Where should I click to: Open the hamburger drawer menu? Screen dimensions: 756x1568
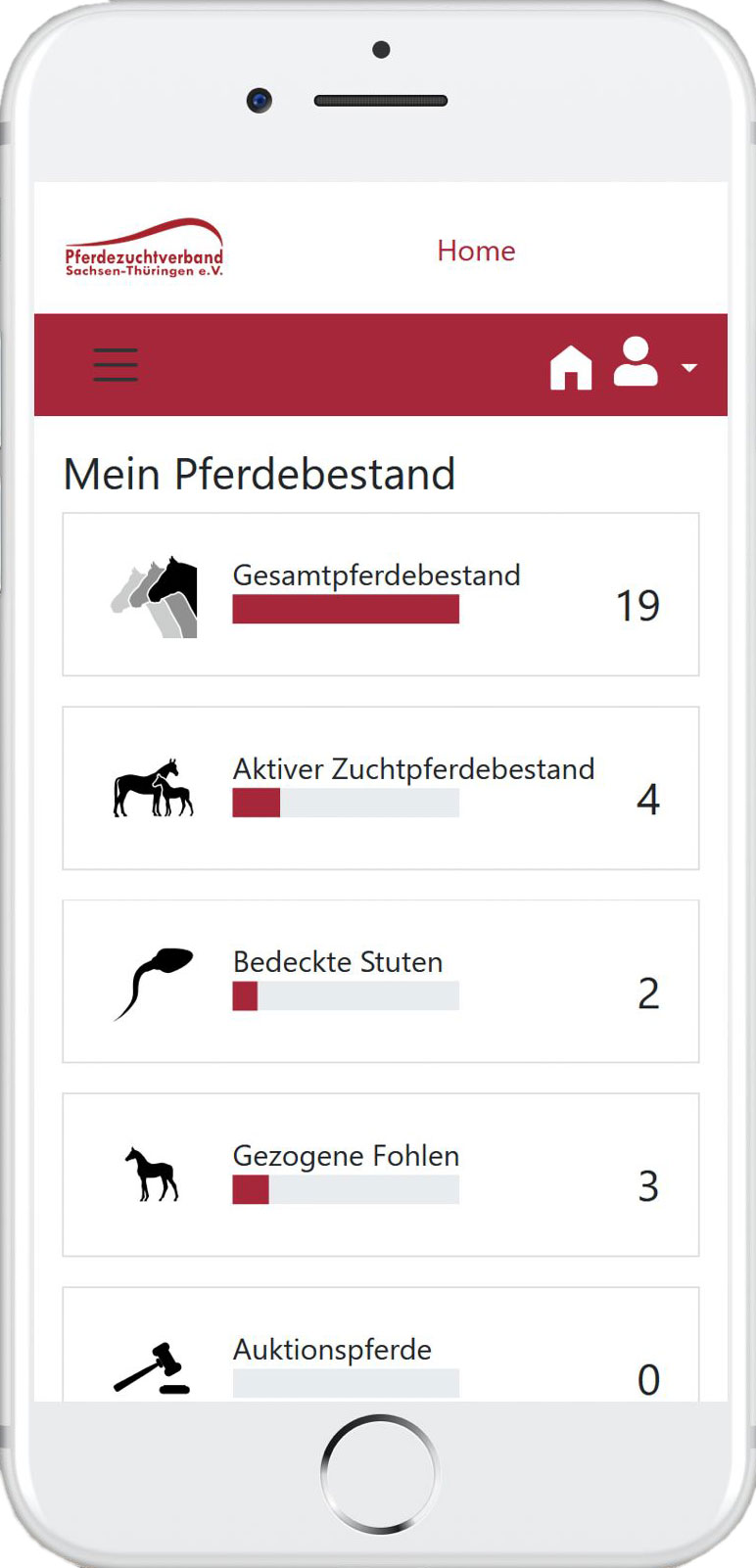coord(116,365)
